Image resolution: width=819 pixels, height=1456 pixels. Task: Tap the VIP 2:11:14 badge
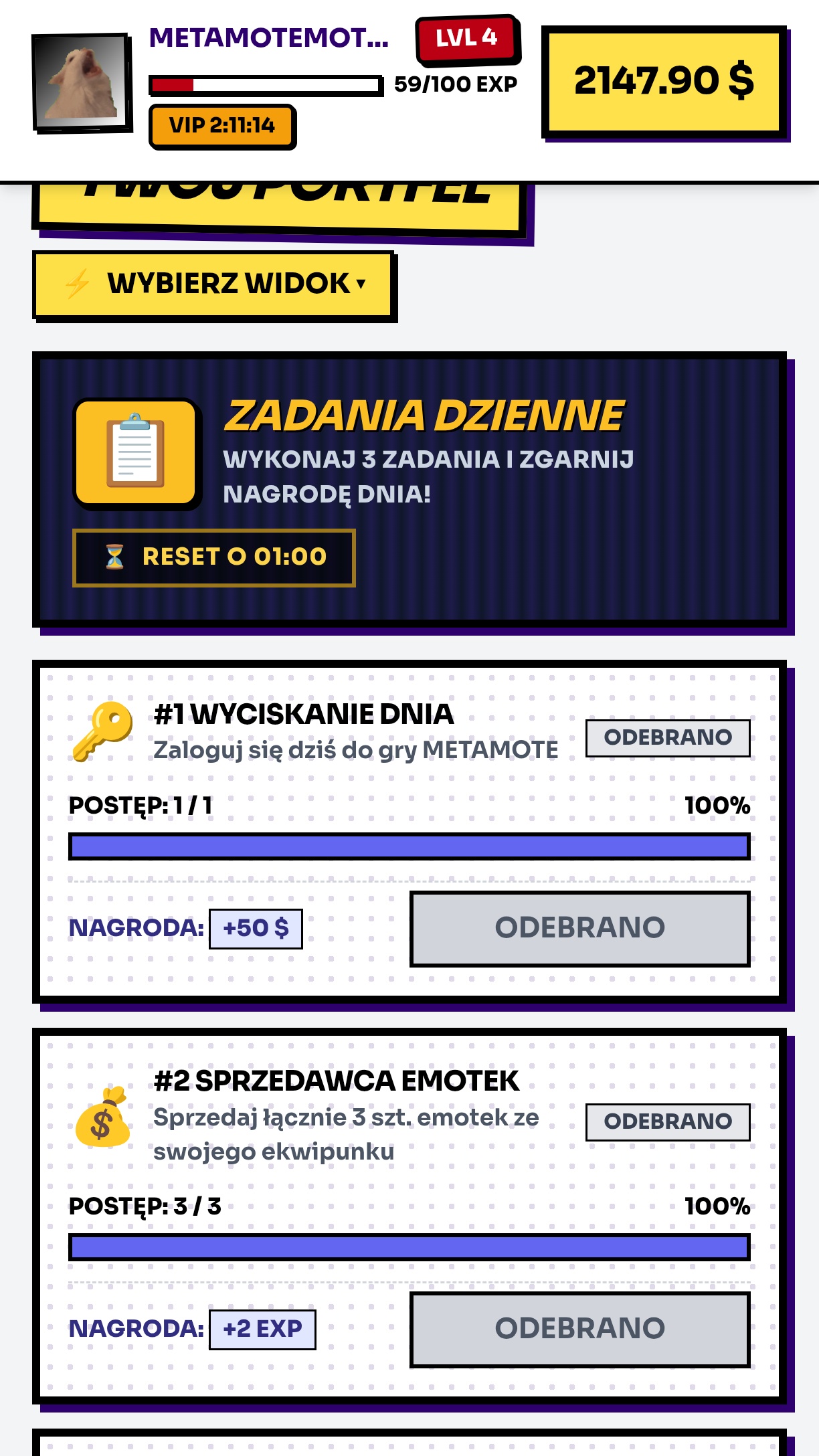point(221,126)
